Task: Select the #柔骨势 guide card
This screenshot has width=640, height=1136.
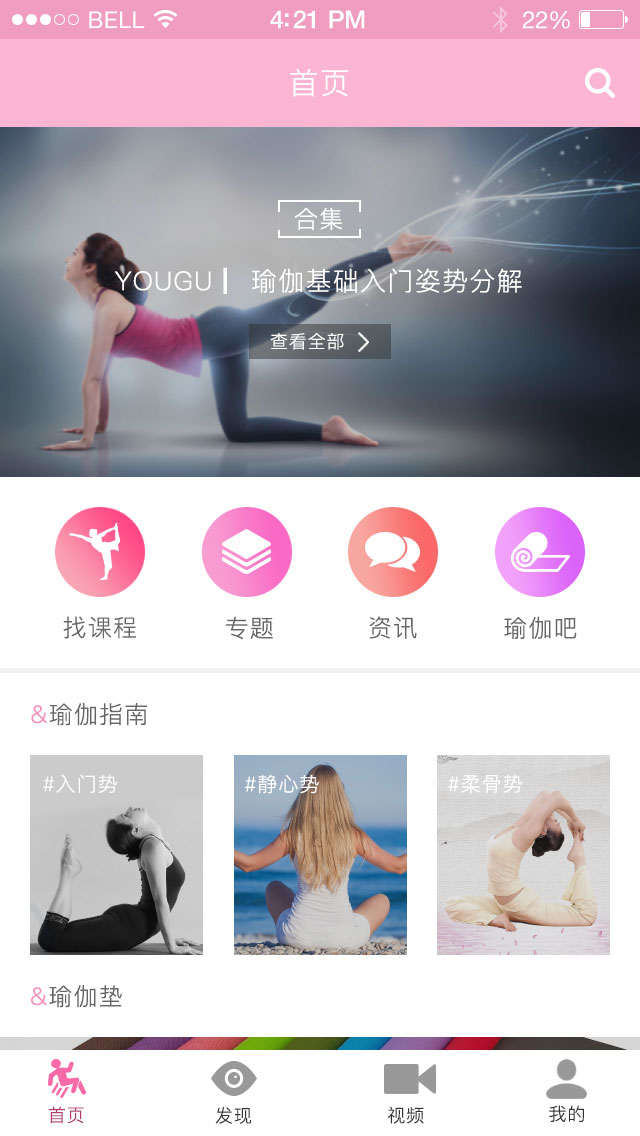Action: pos(523,855)
